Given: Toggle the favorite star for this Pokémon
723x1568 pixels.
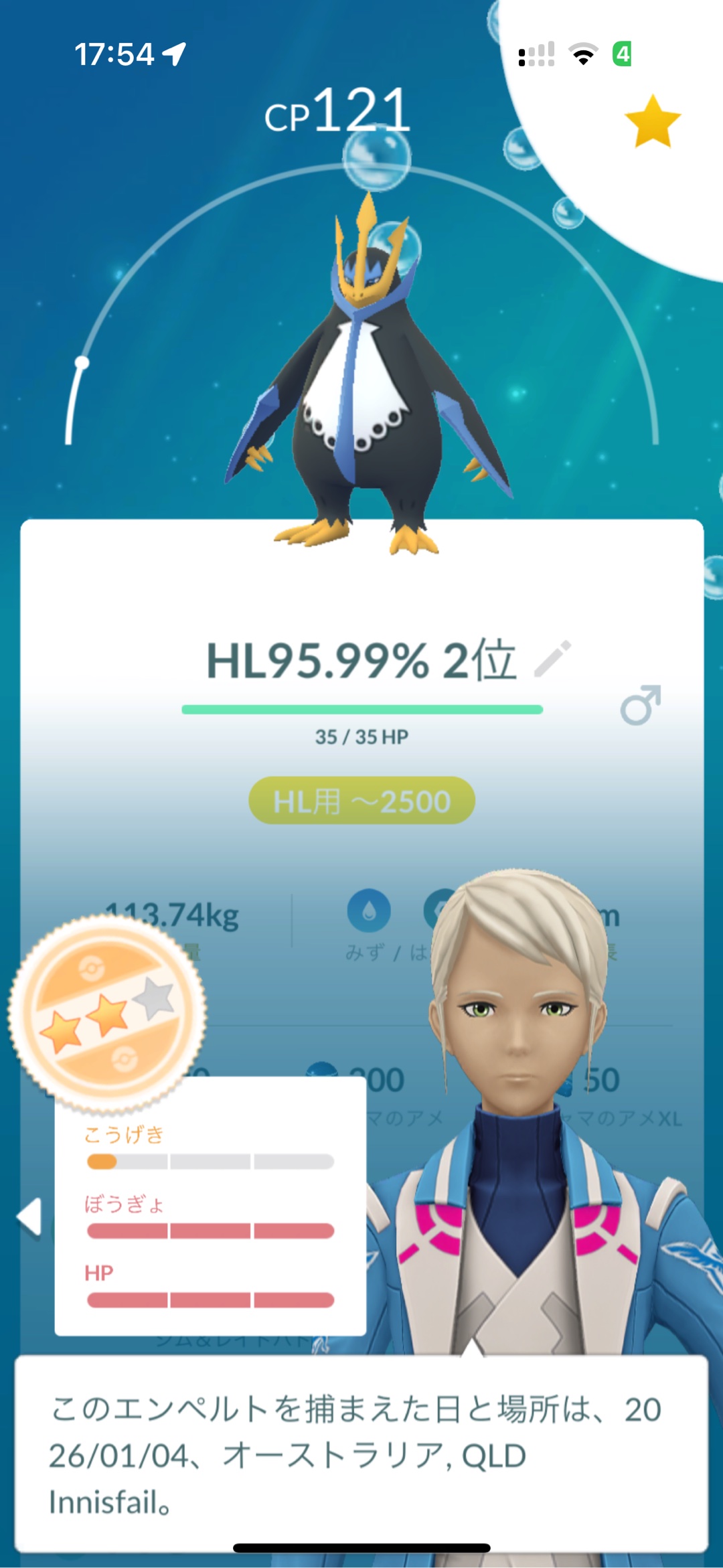Looking at the screenshot, I should tap(652, 122).
